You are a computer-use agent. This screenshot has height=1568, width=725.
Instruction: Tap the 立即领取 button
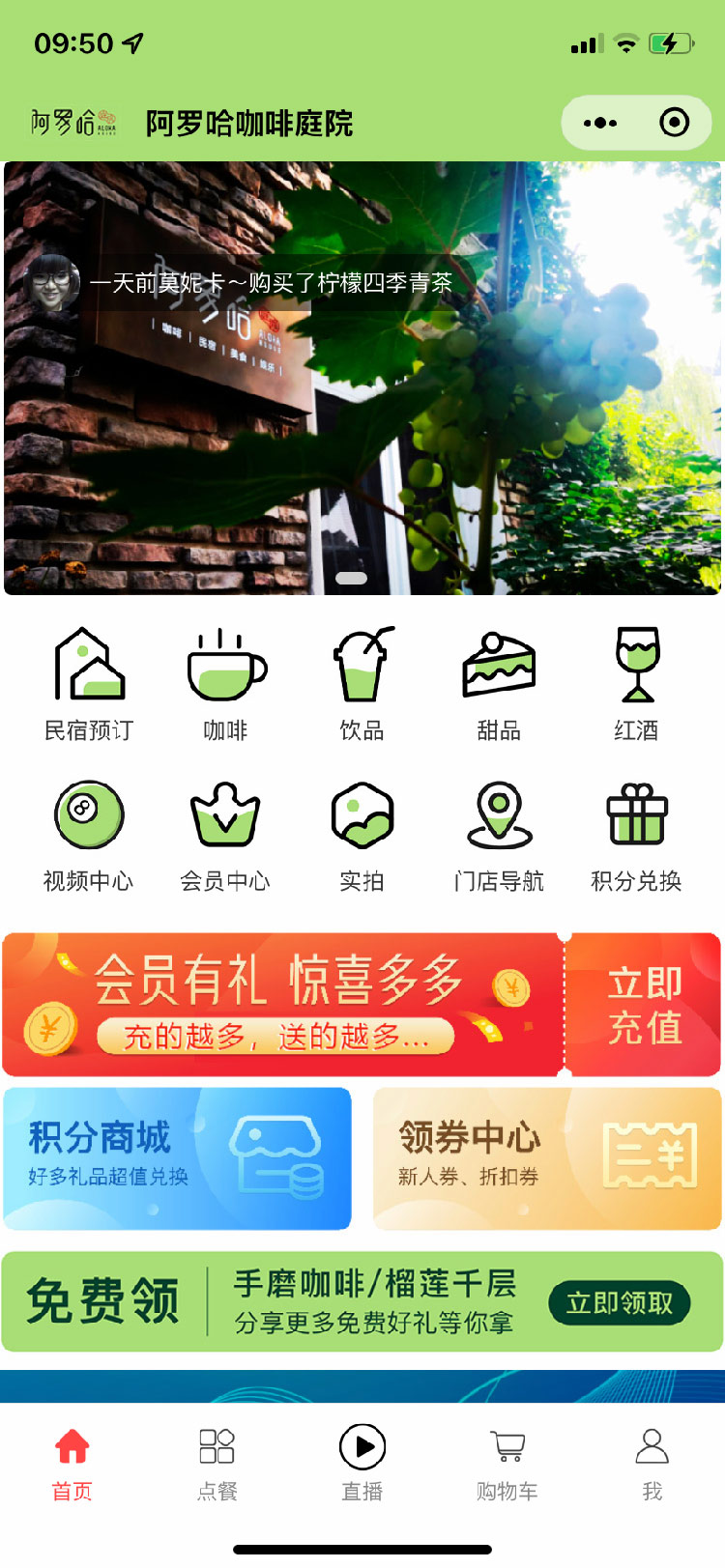tap(620, 1303)
